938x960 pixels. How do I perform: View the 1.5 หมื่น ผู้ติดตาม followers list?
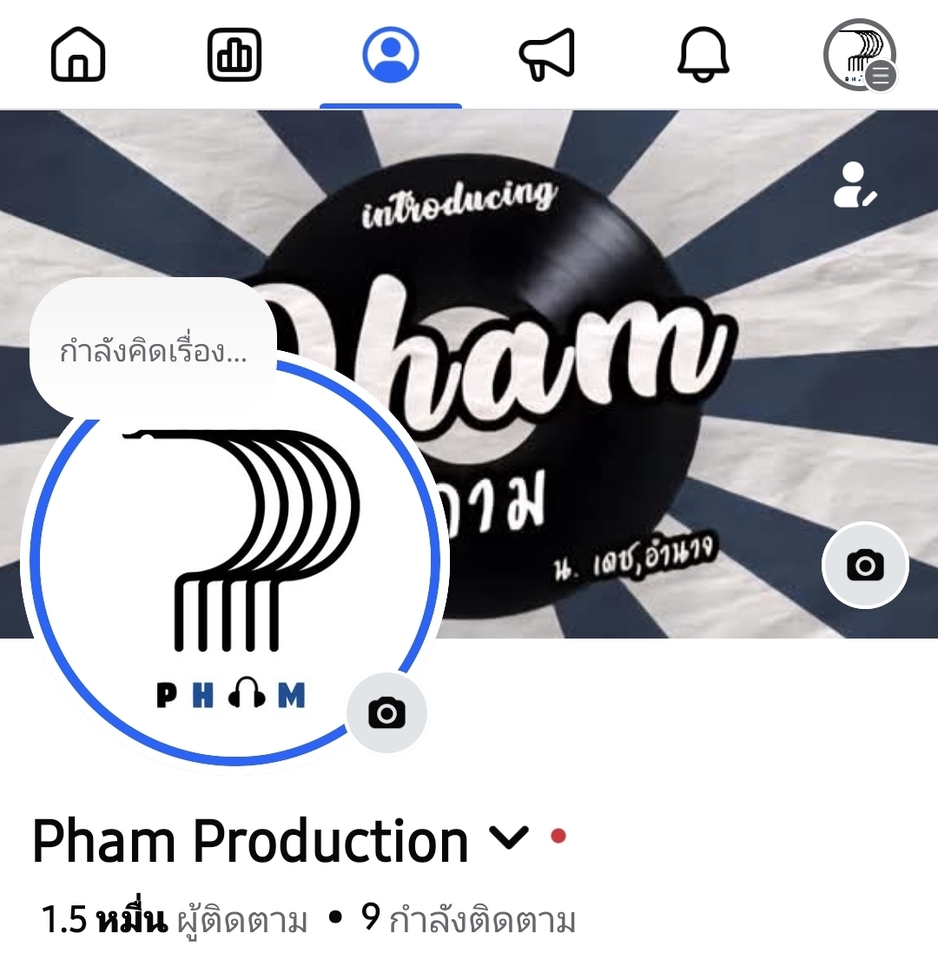(x=175, y=920)
